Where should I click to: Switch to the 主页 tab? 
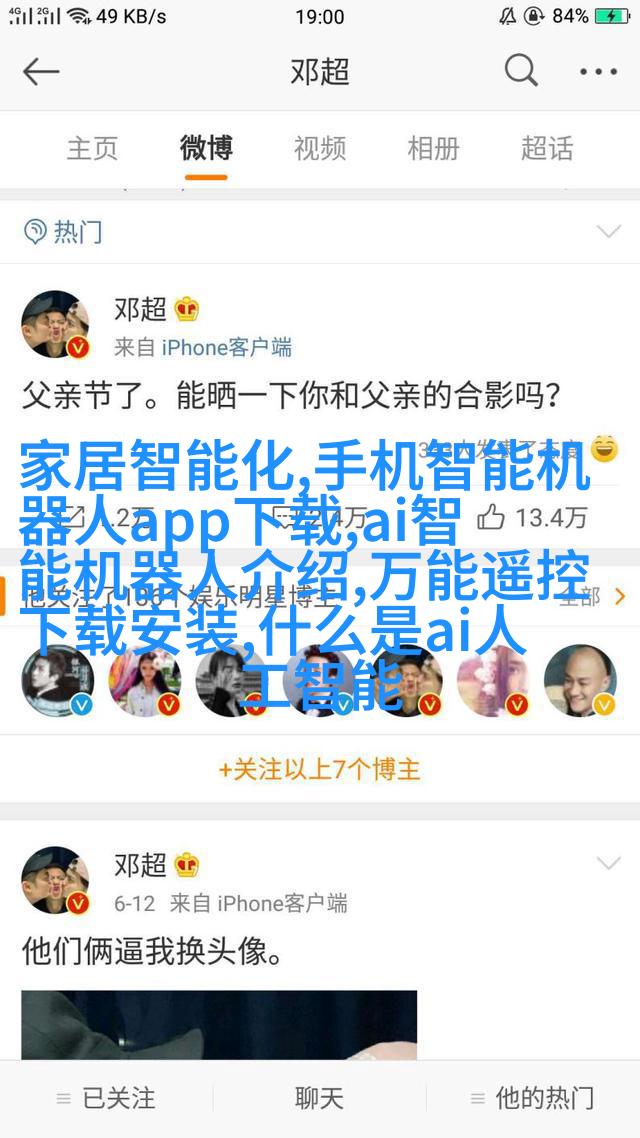92,149
